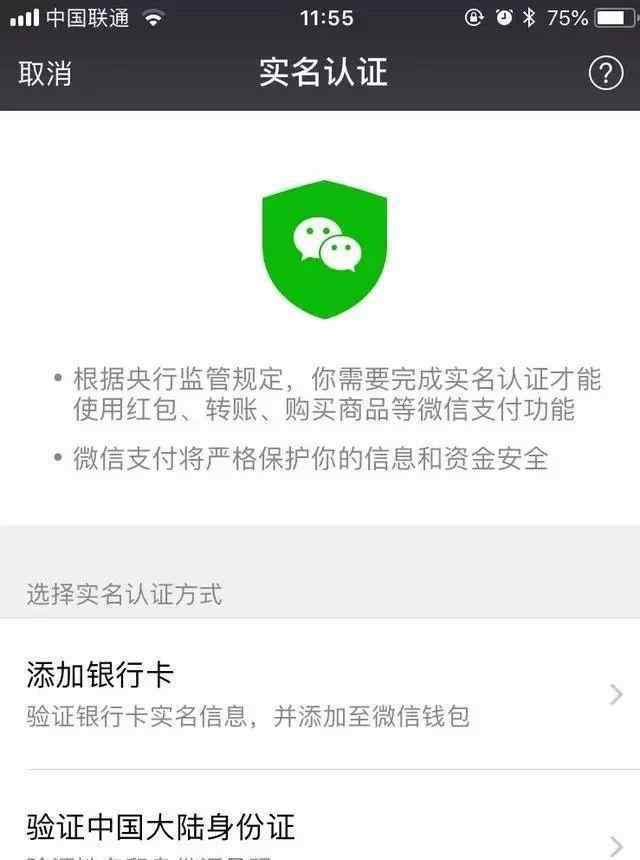Image resolution: width=640 pixels, height=860 pixels.
Task: Select 添加银行卡 verification method
Action: click(320, 694)
